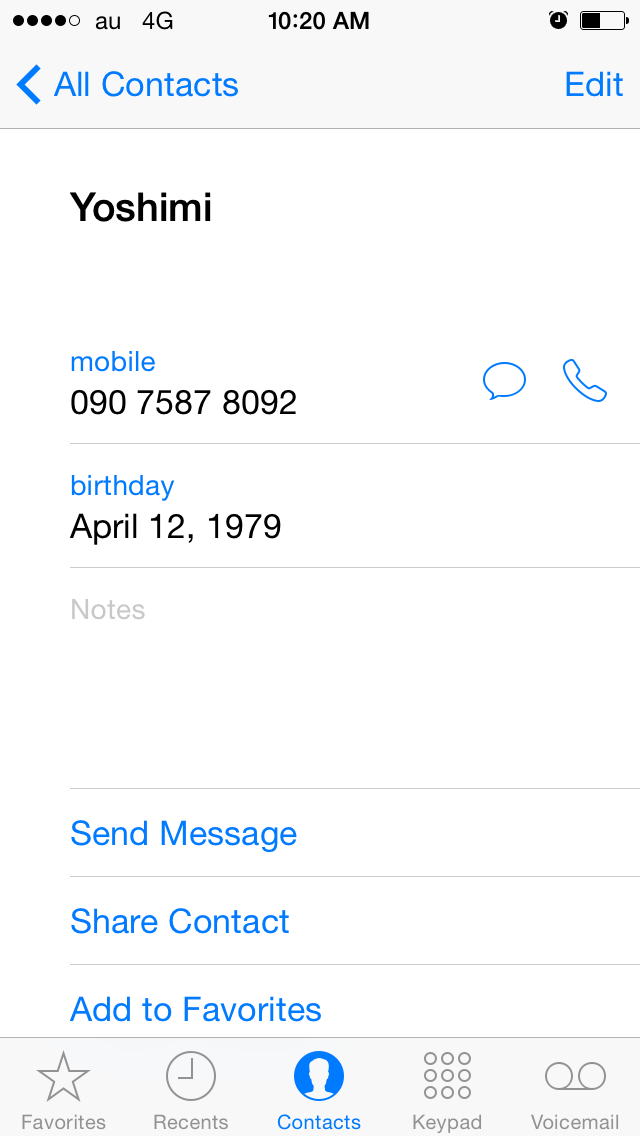Edit Yoshimi's contact details

593,85
